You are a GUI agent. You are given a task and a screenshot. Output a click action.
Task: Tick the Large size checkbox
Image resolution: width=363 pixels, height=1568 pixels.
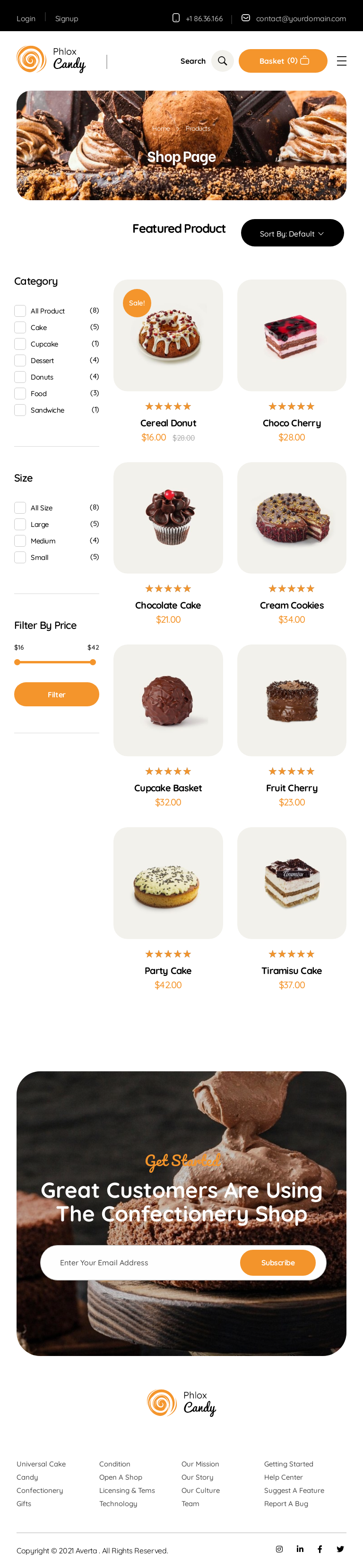click(20, 524)
